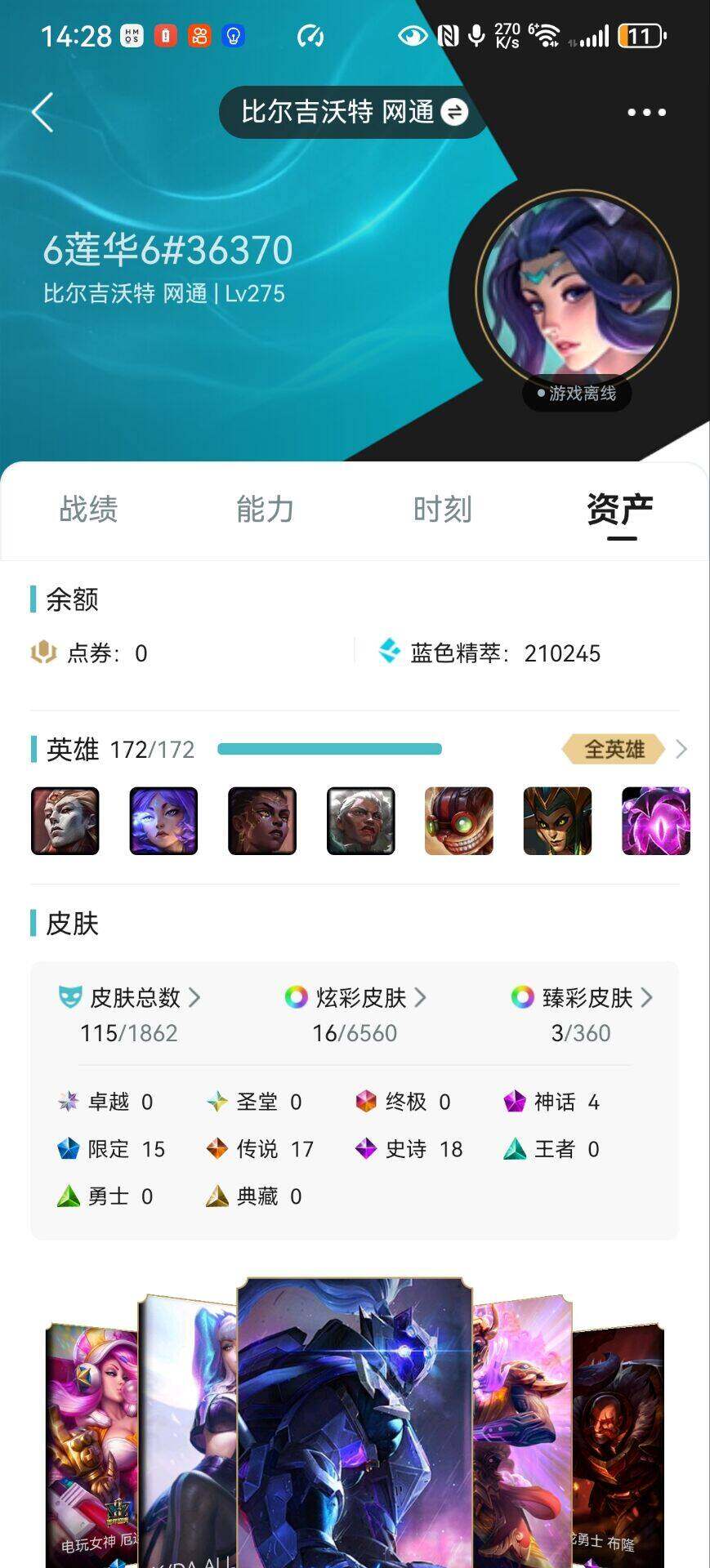
Task: Open the 电玩女神 skin card
Action: pos(92,1445)
